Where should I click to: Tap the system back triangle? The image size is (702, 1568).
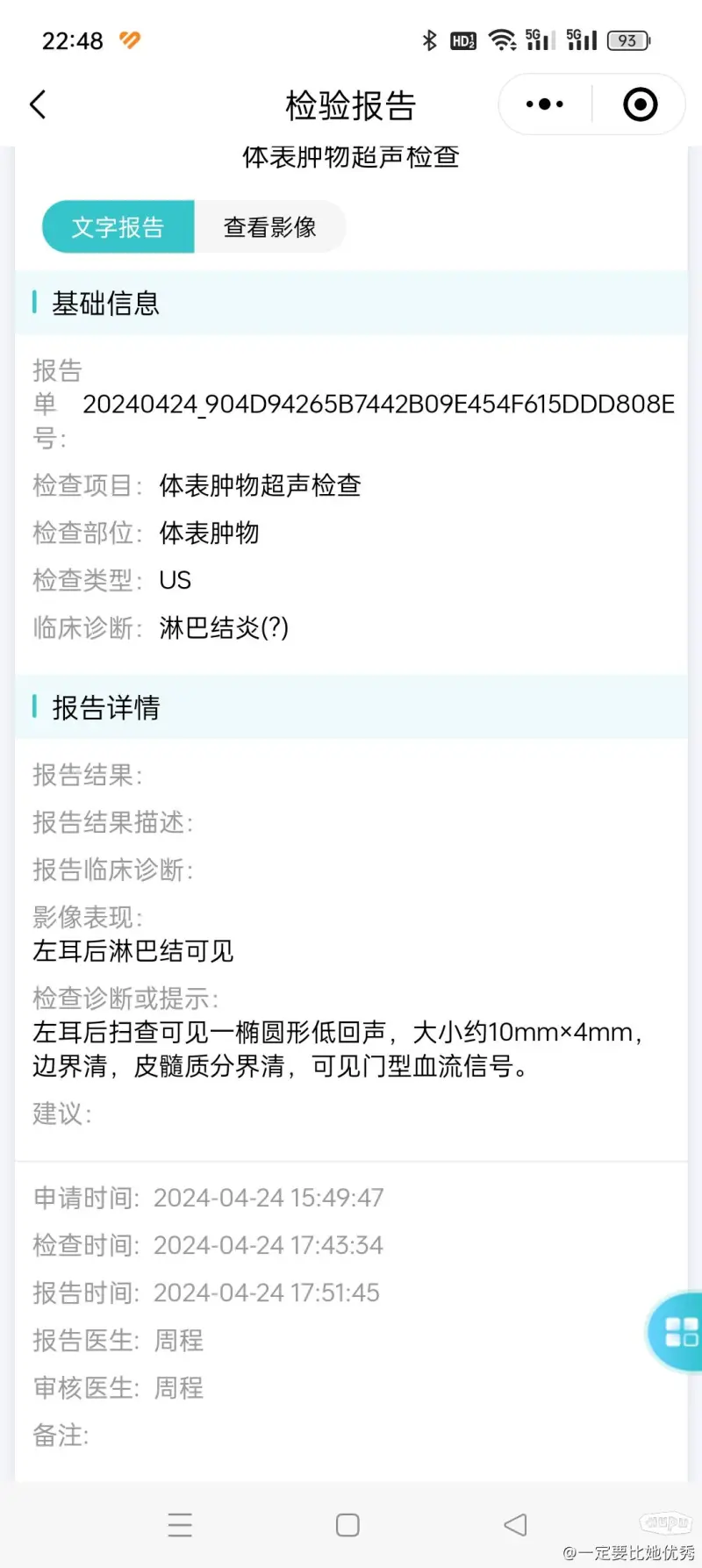516,1525
